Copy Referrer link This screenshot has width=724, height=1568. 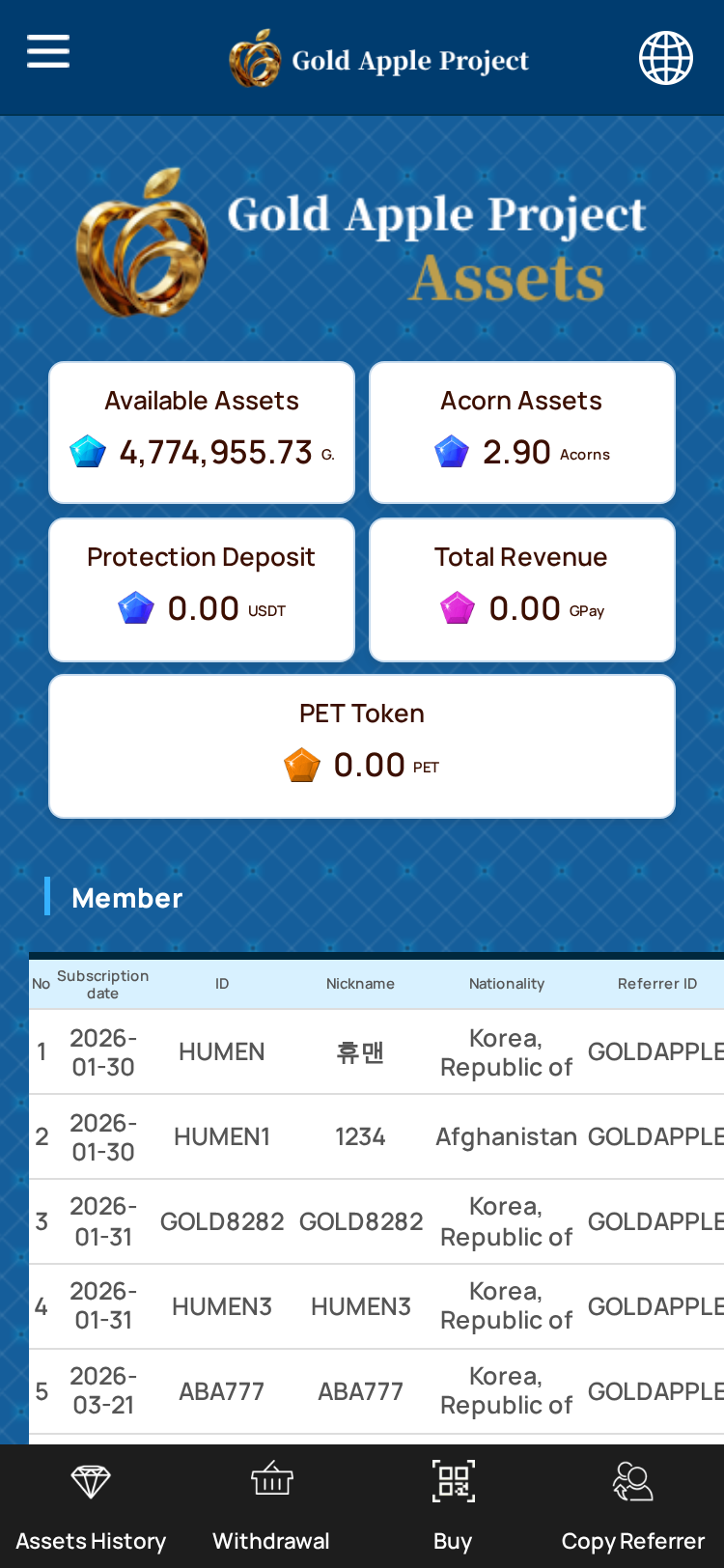tap(633, 1506)
